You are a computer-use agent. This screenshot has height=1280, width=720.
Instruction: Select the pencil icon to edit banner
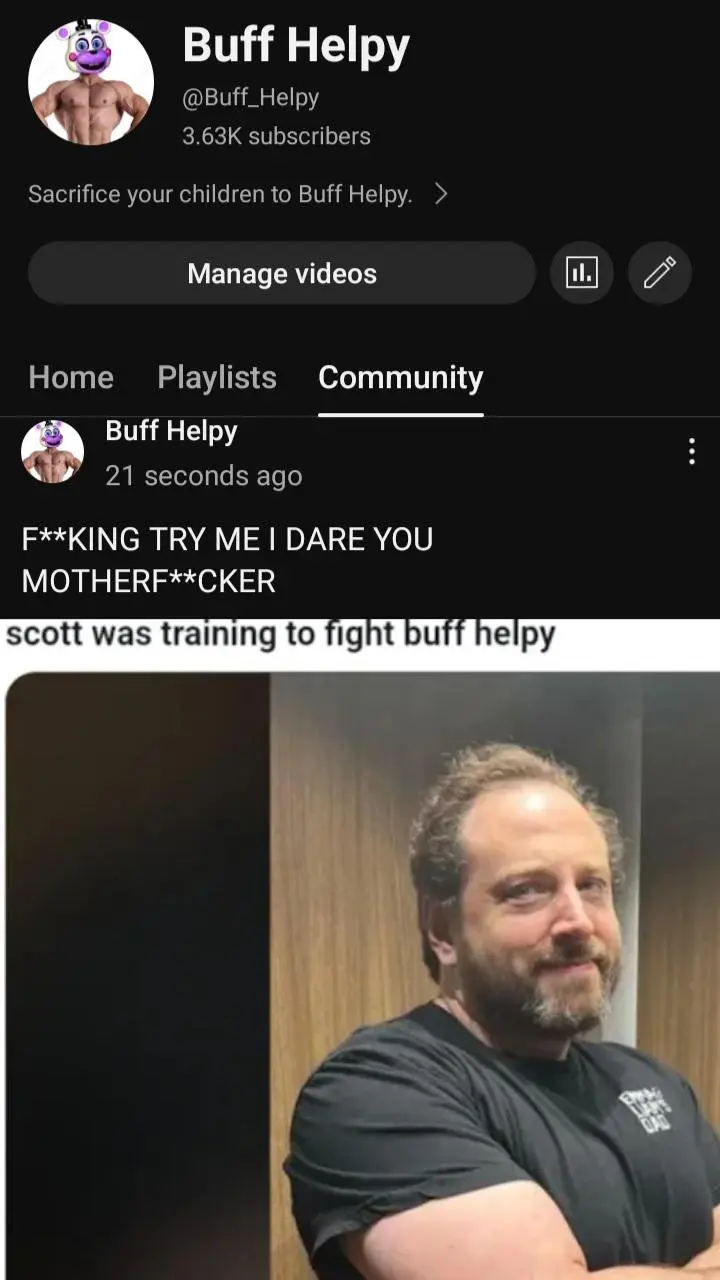click(658, 273)
